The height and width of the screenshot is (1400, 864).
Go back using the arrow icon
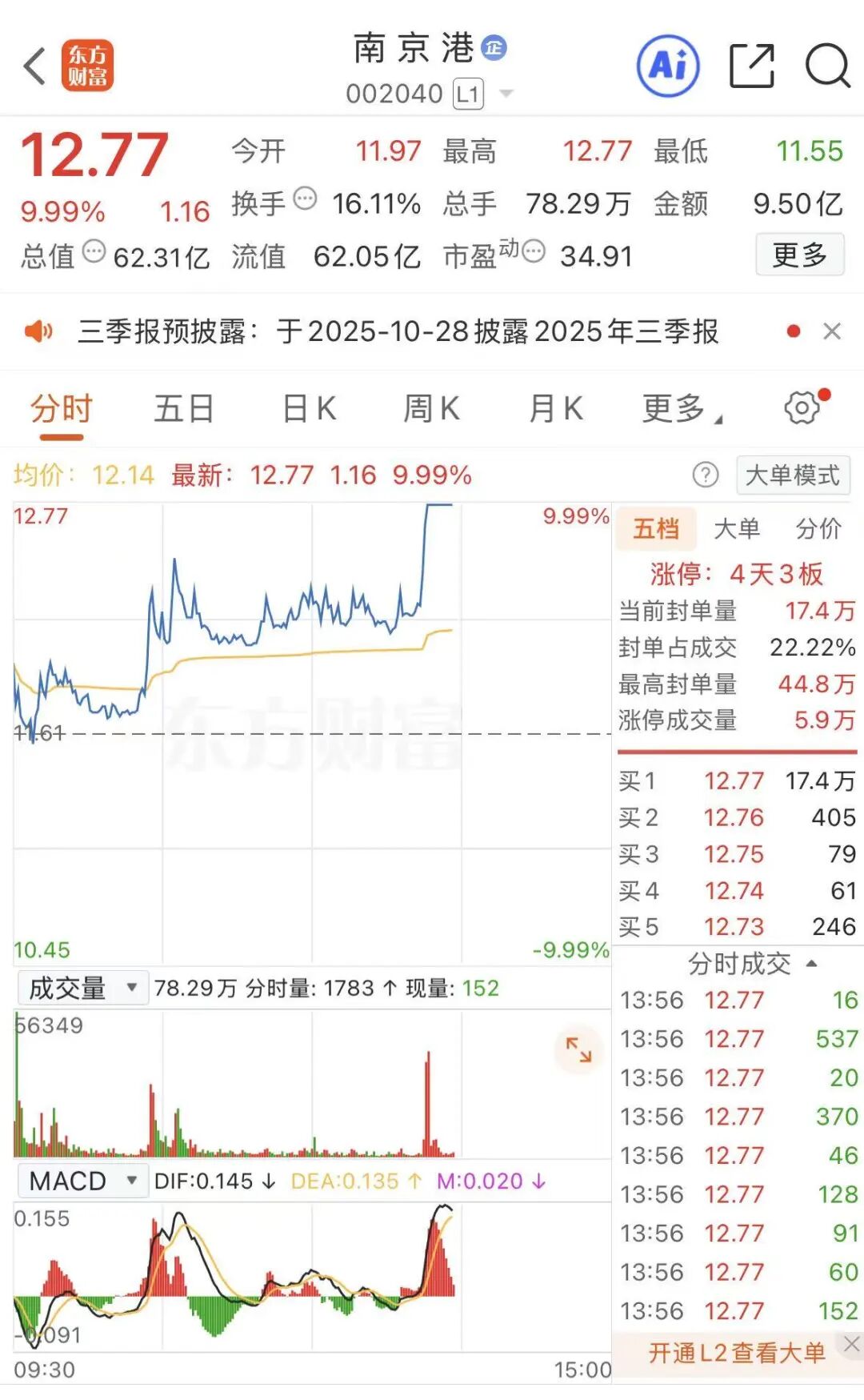(x=35, y=66)
